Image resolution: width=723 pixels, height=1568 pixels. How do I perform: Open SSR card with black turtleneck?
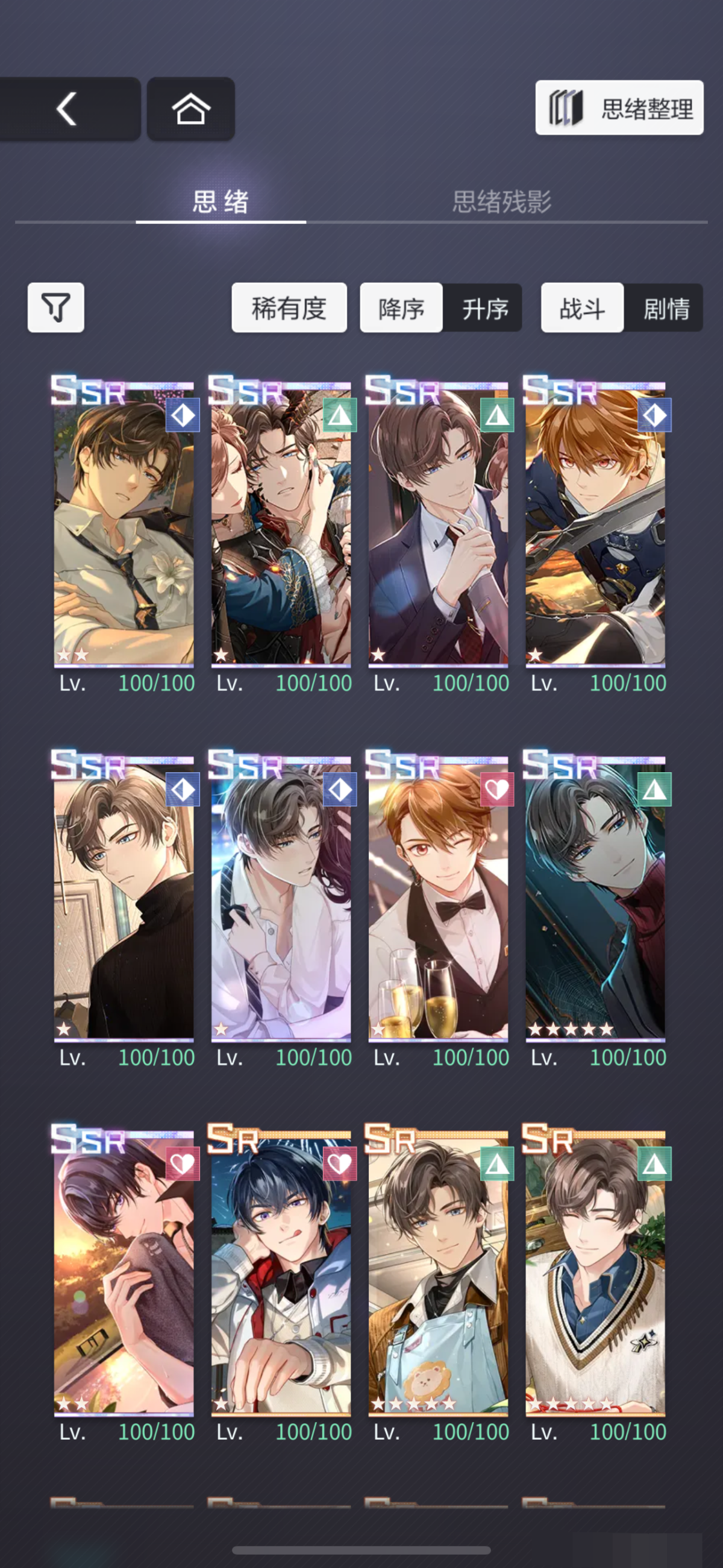coord(124,898)
